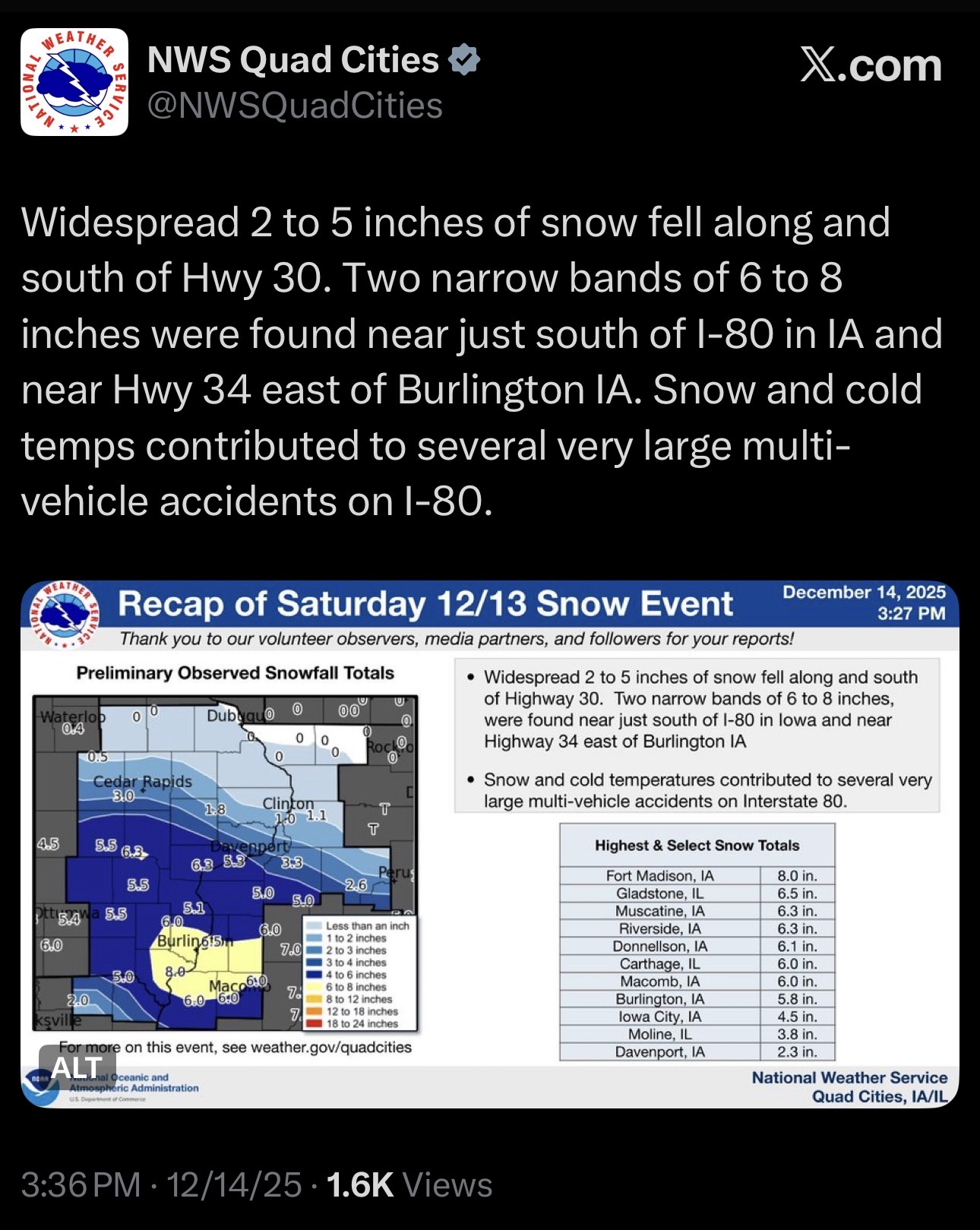Screen dimensions: 980x1230
Task: Show the ALT image description
Action: [77, 1067]
